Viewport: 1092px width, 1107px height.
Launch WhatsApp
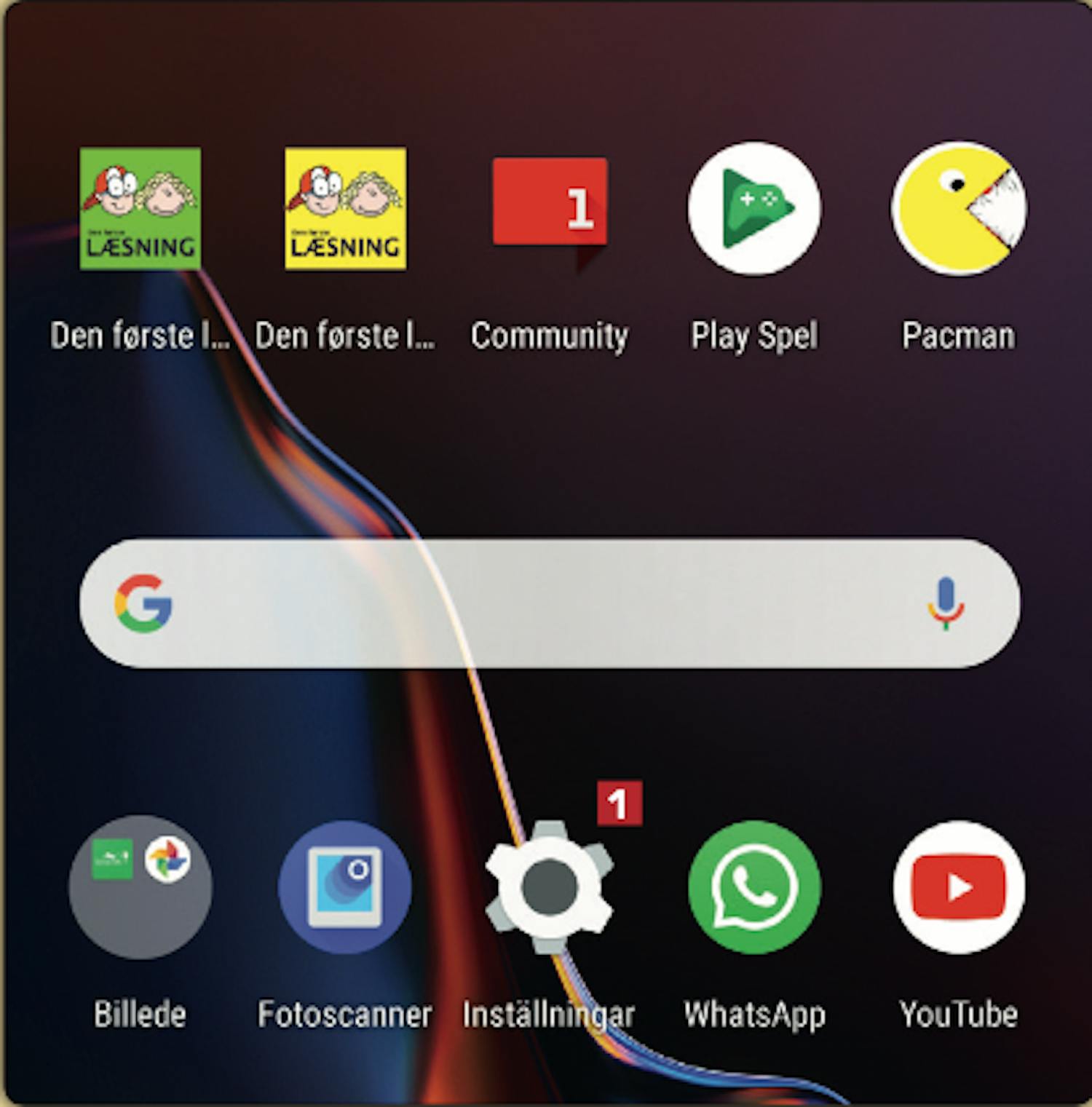pyautogui.click(x=754, y=886)
